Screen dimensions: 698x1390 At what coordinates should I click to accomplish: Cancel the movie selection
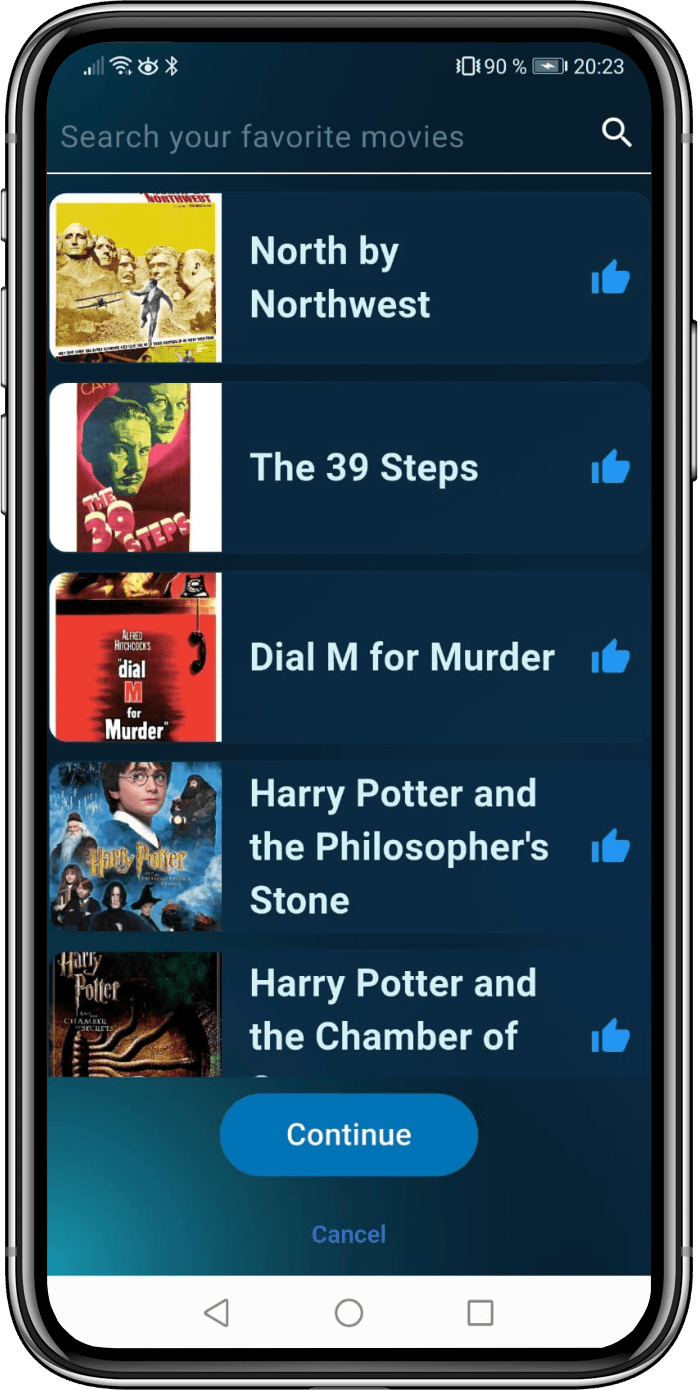point(349,1234)
